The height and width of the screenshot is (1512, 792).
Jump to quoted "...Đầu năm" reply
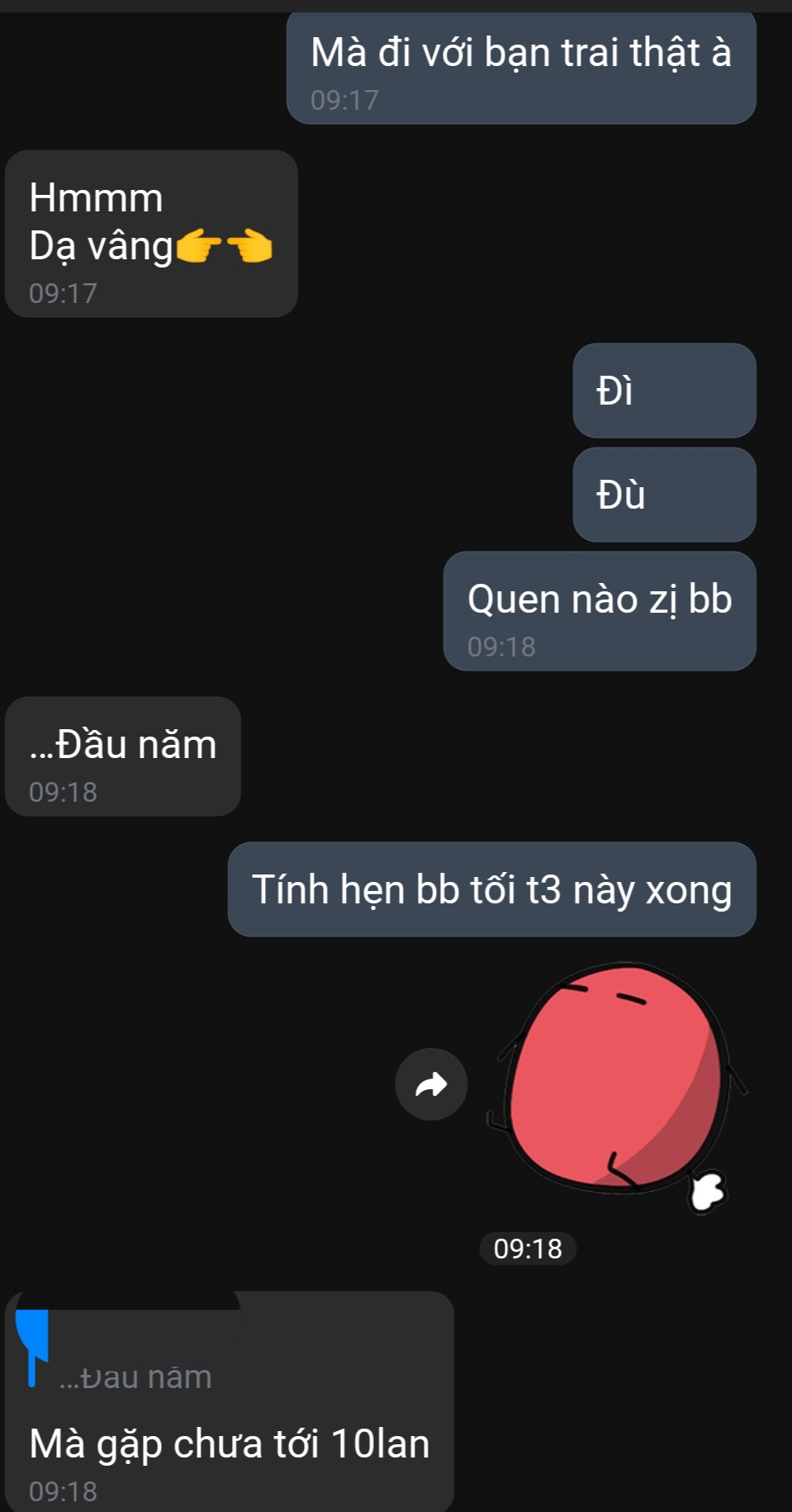pos(136,1377)
